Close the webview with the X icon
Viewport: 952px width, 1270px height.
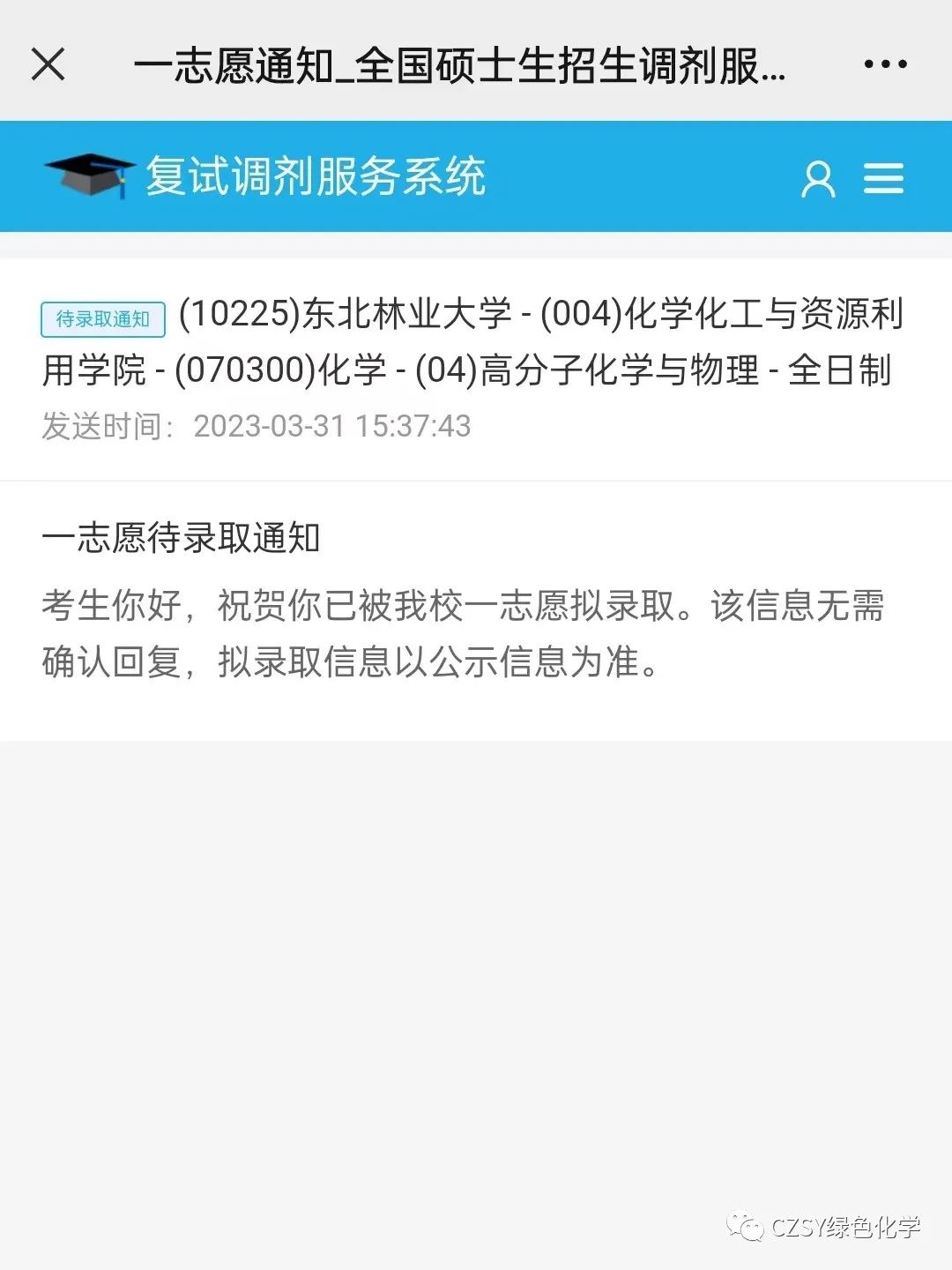(48, 64)
